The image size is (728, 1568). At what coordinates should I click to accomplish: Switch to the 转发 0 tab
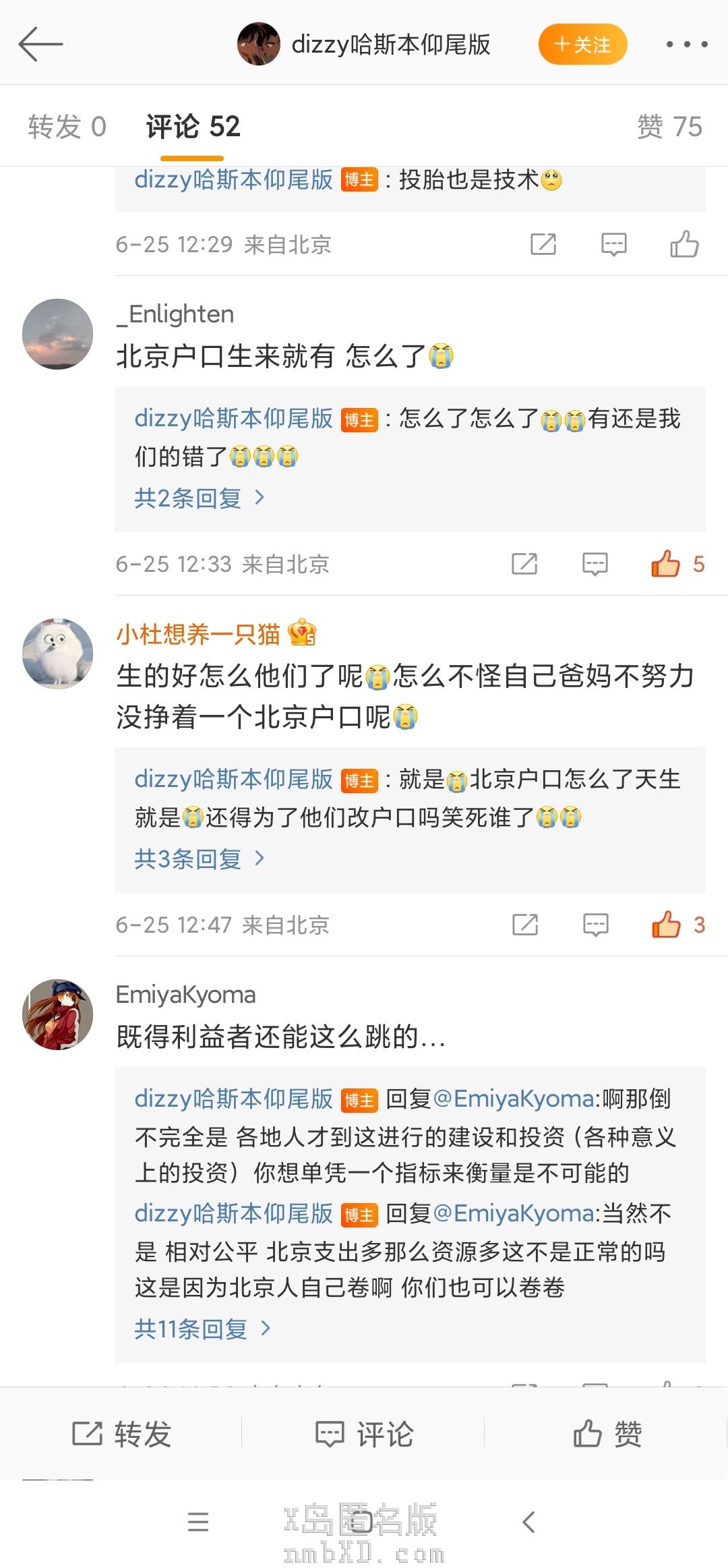coord(67,127)
